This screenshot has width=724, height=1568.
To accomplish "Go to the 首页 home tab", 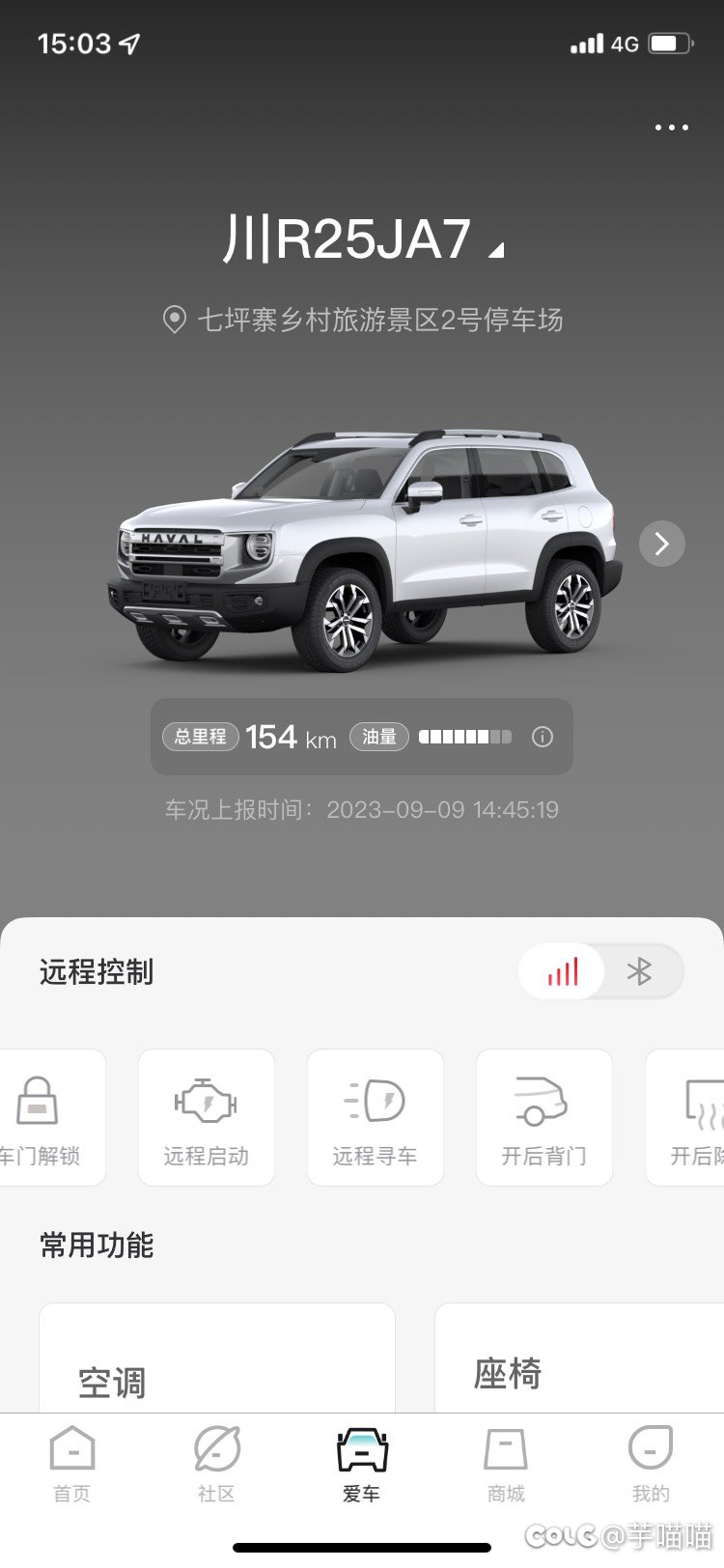I will 72,1464.
